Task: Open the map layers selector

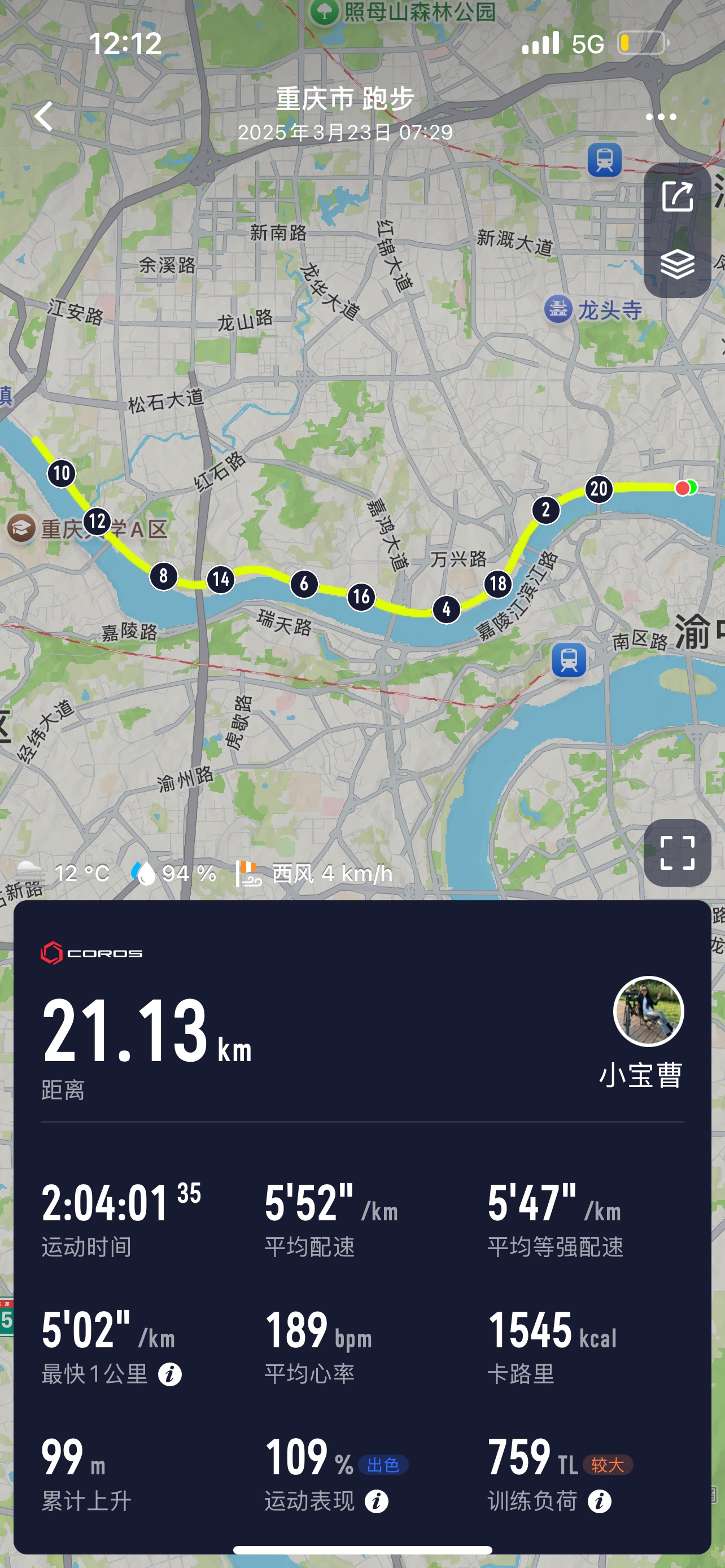Action: tap(678, 264)
